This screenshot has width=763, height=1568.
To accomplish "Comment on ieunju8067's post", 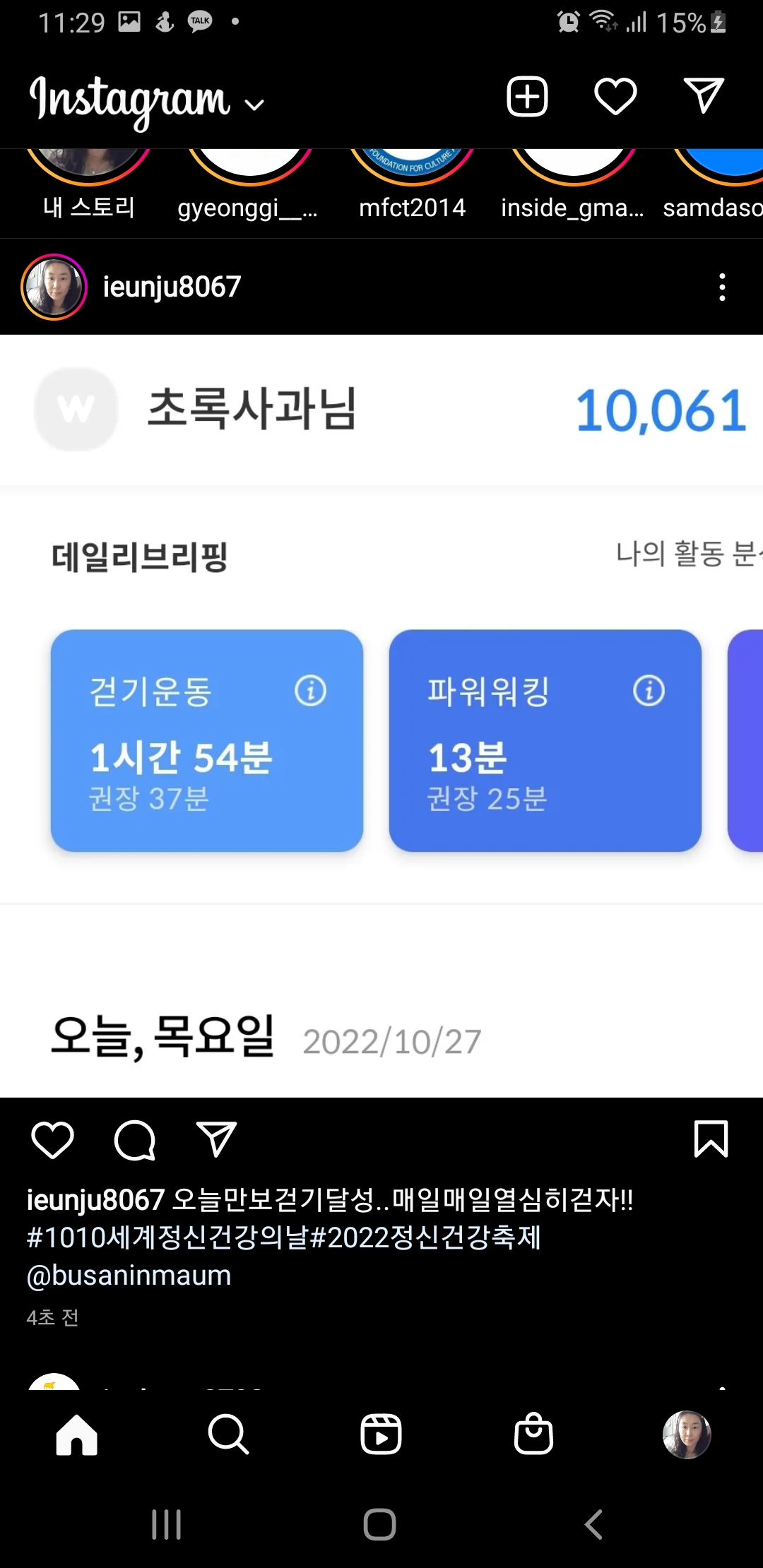I will point(134,1139).
